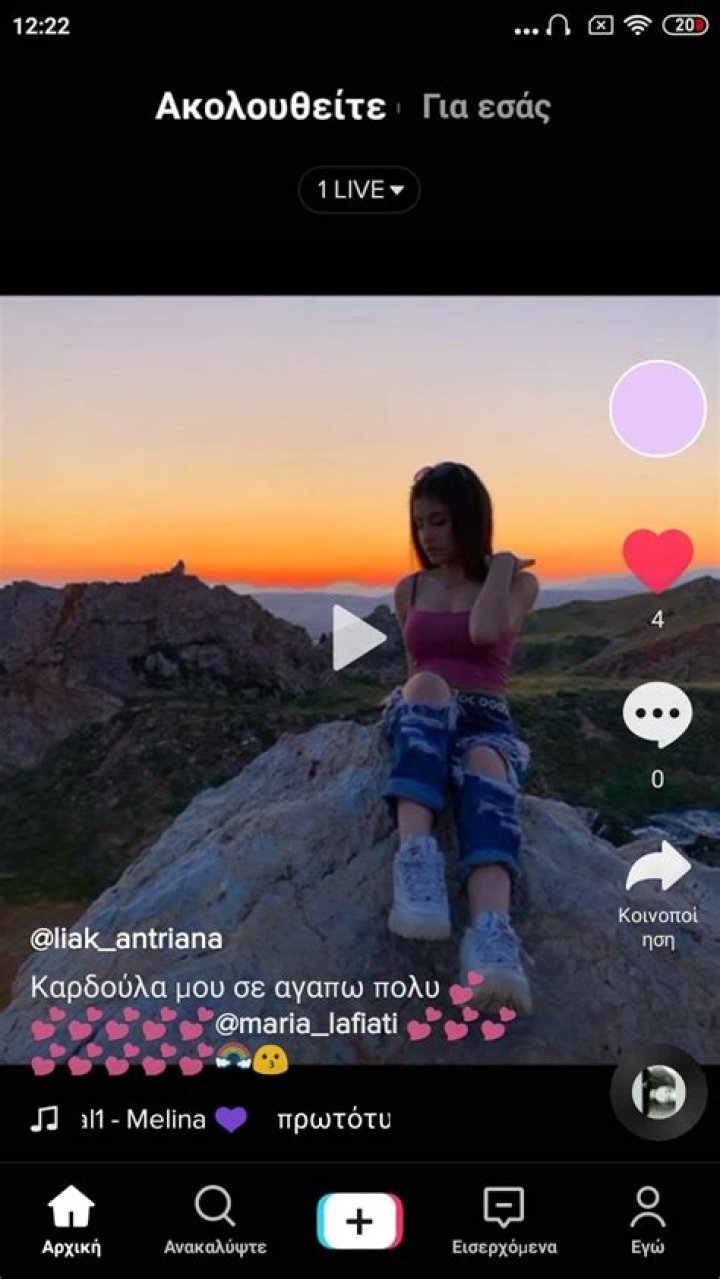This screenshot has width=720, height=1279.
Task: Create a new video with plus button
Action: [x=360, y=1221]
